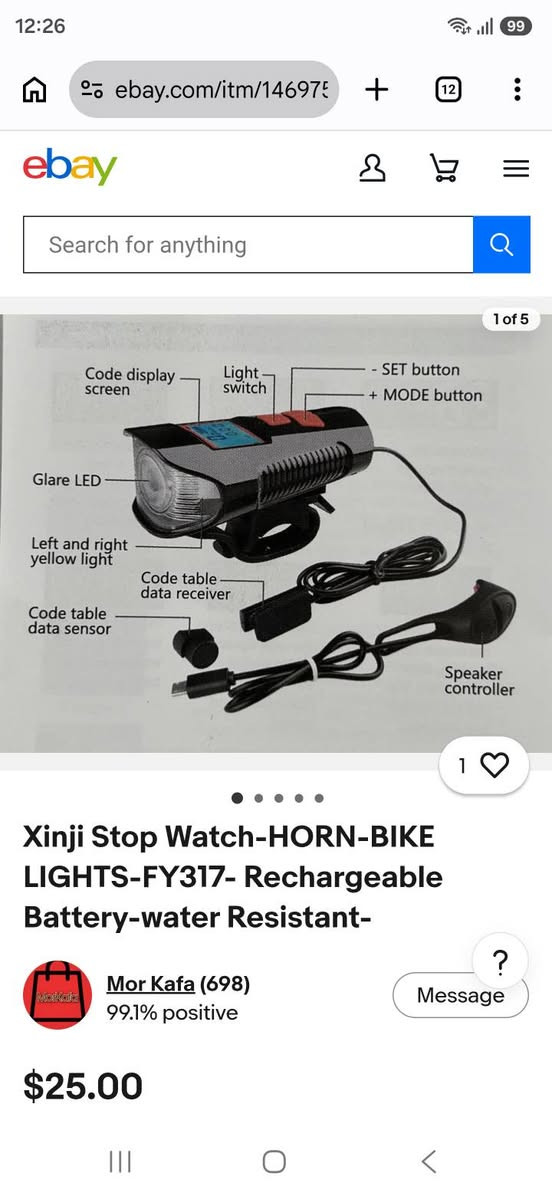The height and width of the screenshot is (1196, 552).
Task: Open the seller's MorKafa avatar
Action: coord(57,995)
